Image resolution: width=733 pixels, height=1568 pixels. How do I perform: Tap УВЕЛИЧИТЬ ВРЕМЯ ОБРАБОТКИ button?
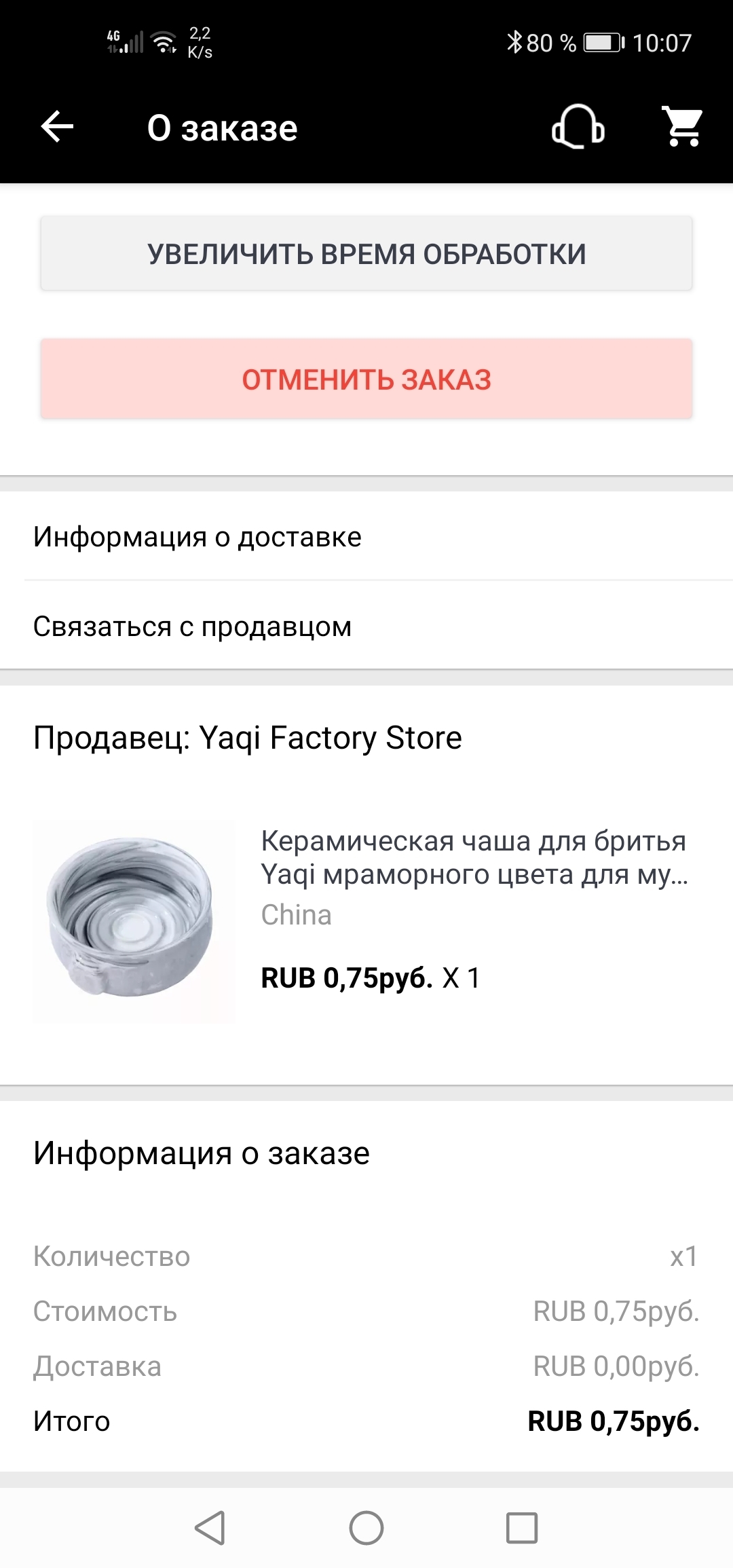366,254
